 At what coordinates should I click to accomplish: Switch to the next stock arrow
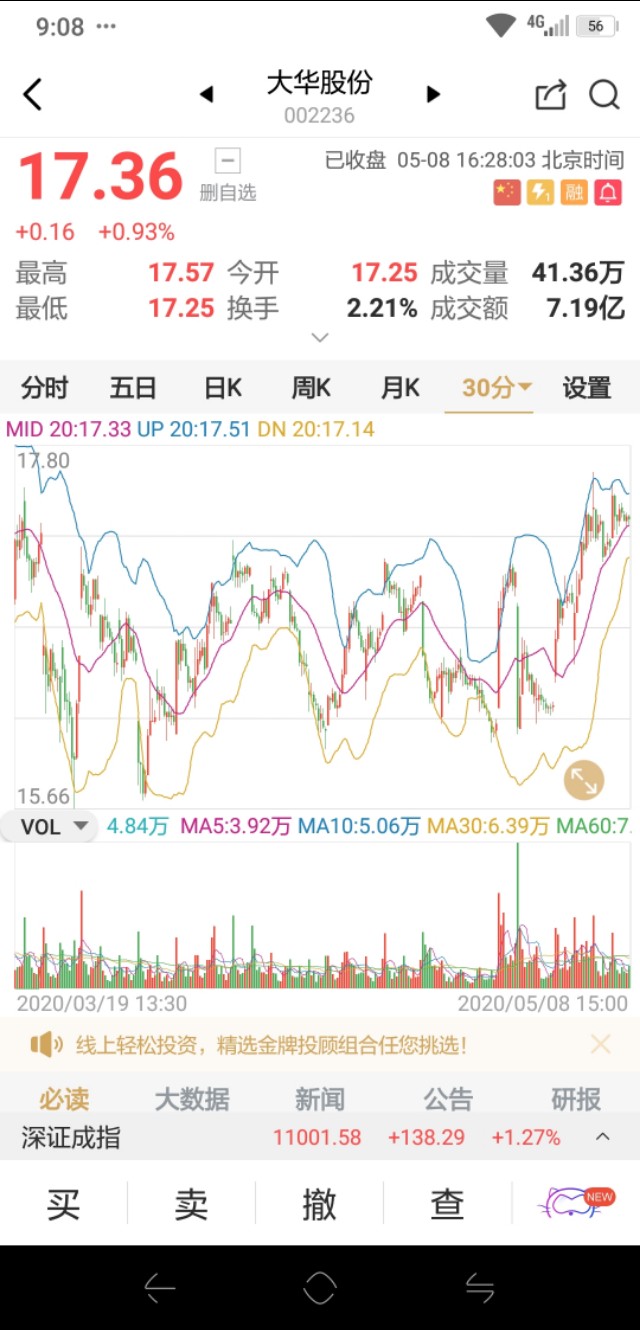coord(433,95)
